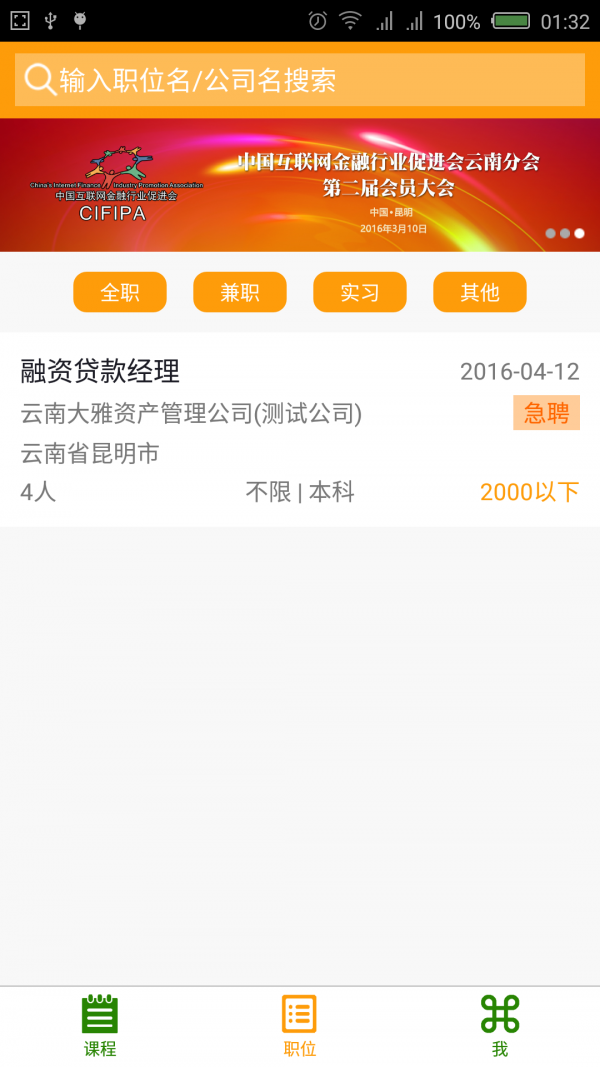600x1067 pixels.
Task: Open the 融资贷款经理 job listing
Action: [x=300, y=430]
